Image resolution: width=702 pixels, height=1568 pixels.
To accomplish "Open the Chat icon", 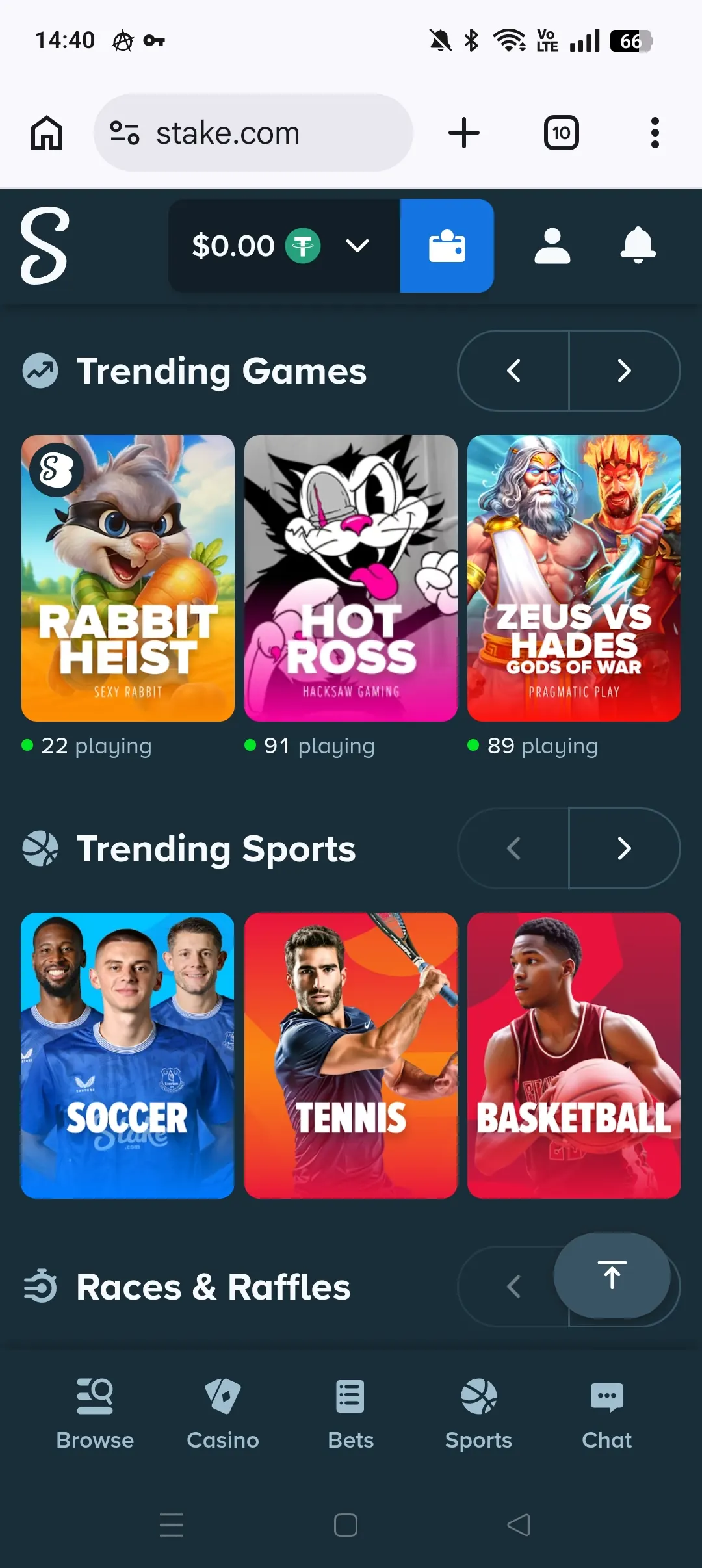I will pos(606,1412).
